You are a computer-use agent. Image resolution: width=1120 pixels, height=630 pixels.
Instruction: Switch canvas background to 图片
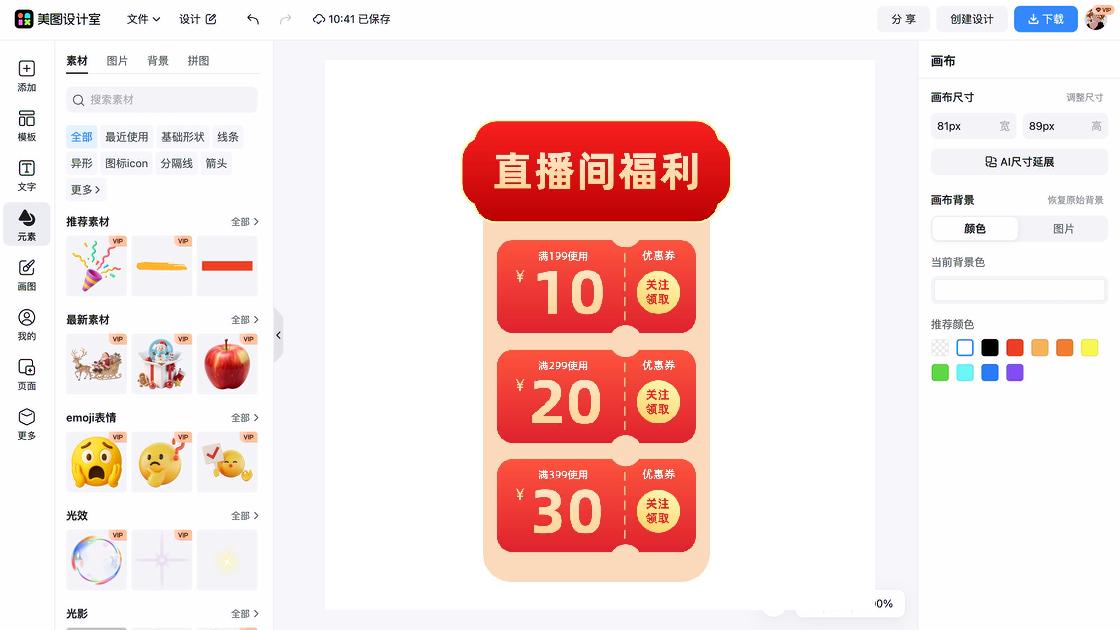tap(1063, 229)
